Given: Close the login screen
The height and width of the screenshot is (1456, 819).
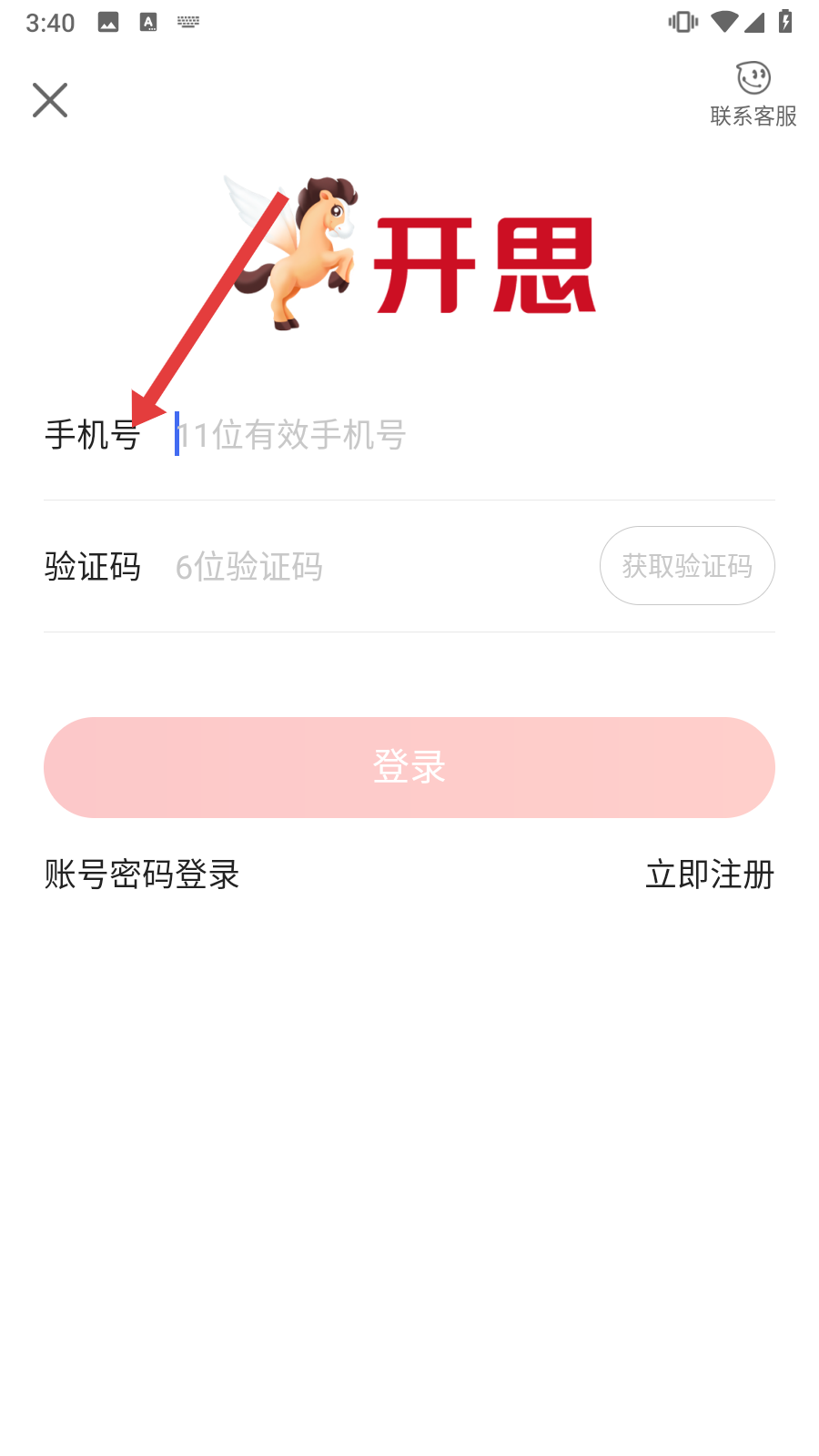Looking at the screenshot, I should click(x=50, y=100).
